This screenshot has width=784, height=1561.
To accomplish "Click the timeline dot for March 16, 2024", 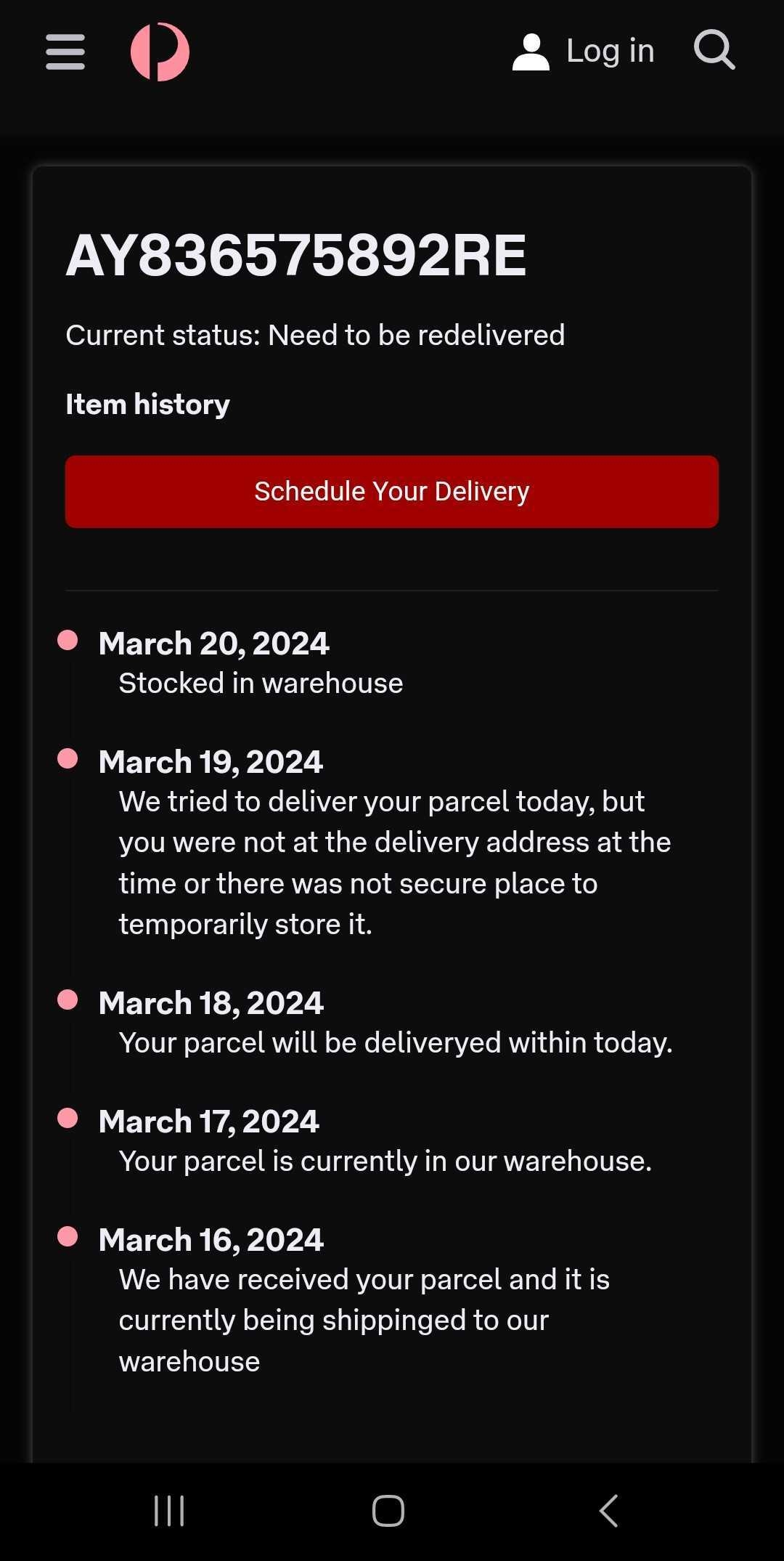I will 70,1235.
